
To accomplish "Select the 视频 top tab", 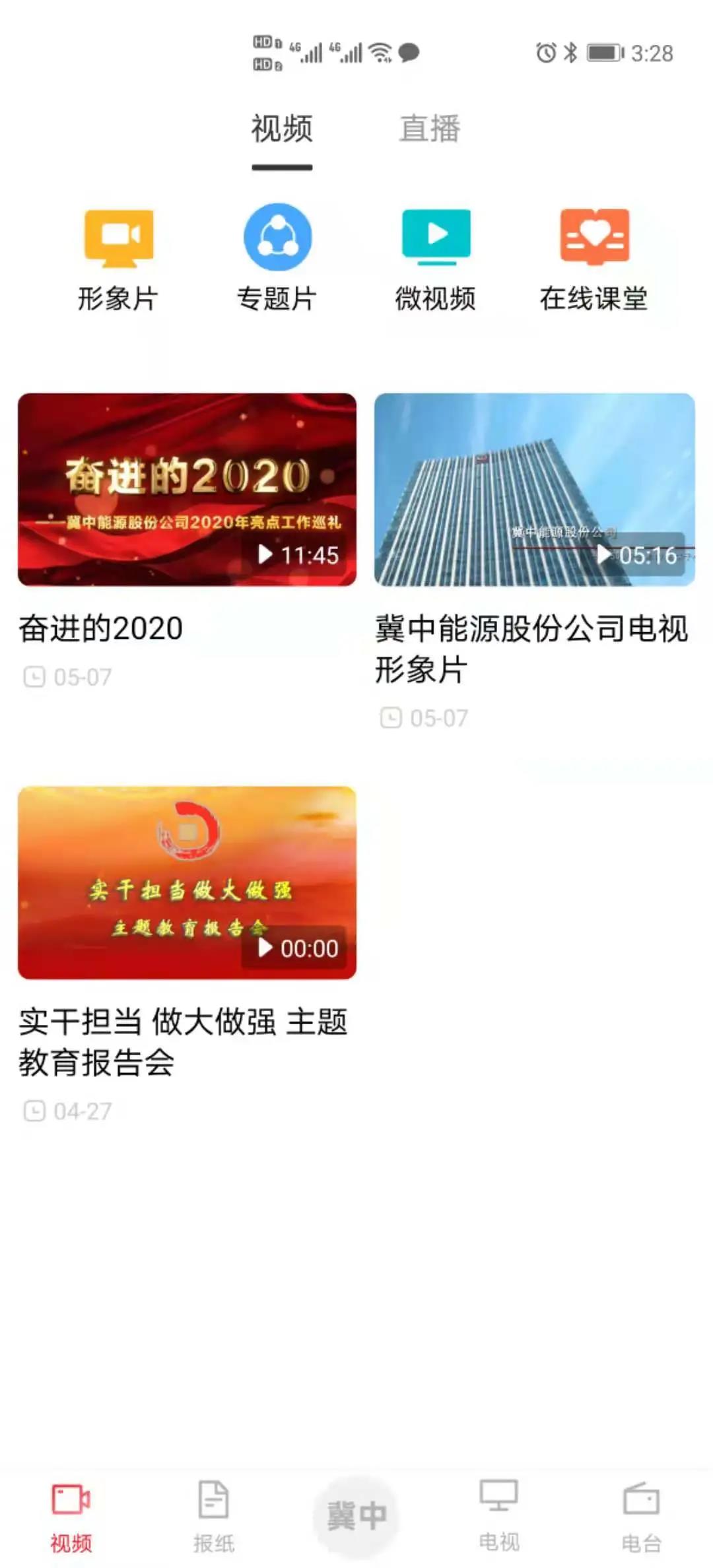I will click(282, 129).
